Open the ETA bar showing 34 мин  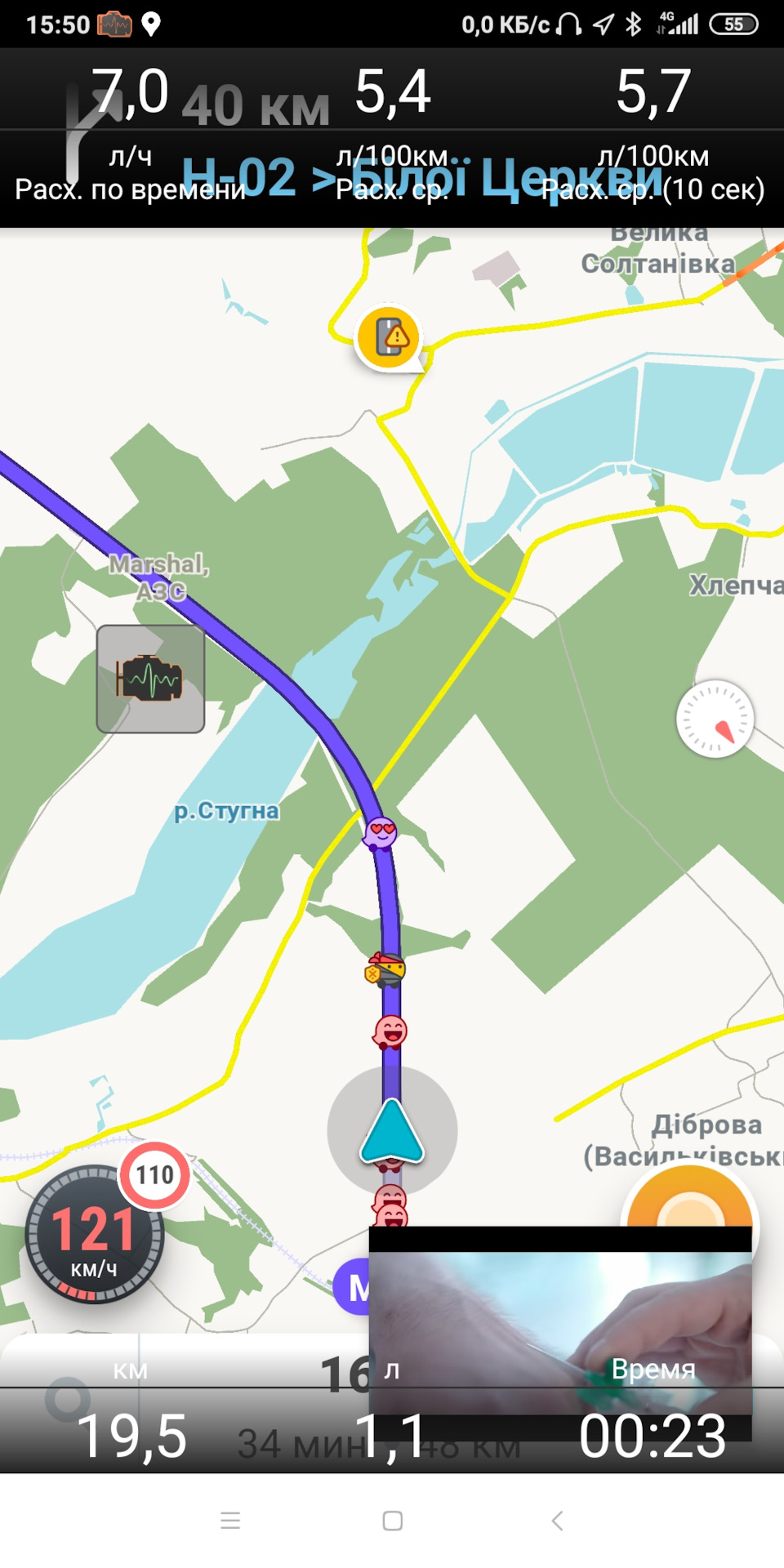tap(378, 1444)
